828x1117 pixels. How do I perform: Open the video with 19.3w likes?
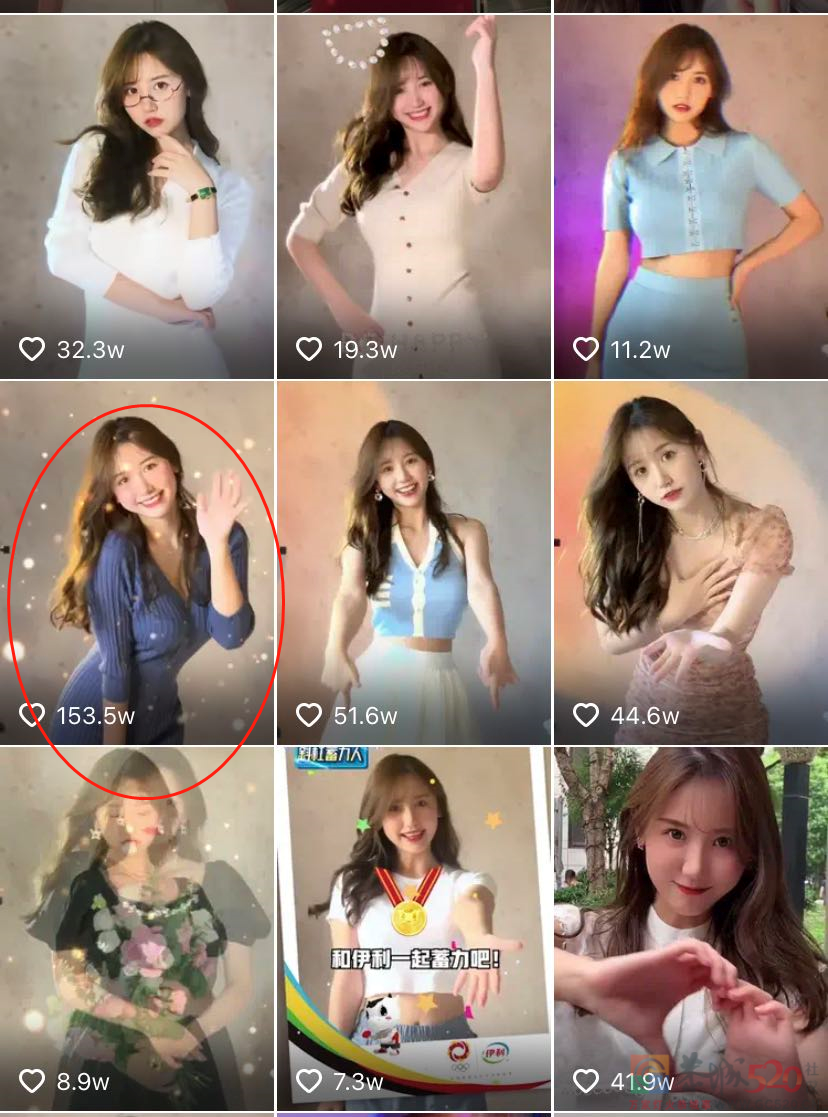click(x=414, y=197)
